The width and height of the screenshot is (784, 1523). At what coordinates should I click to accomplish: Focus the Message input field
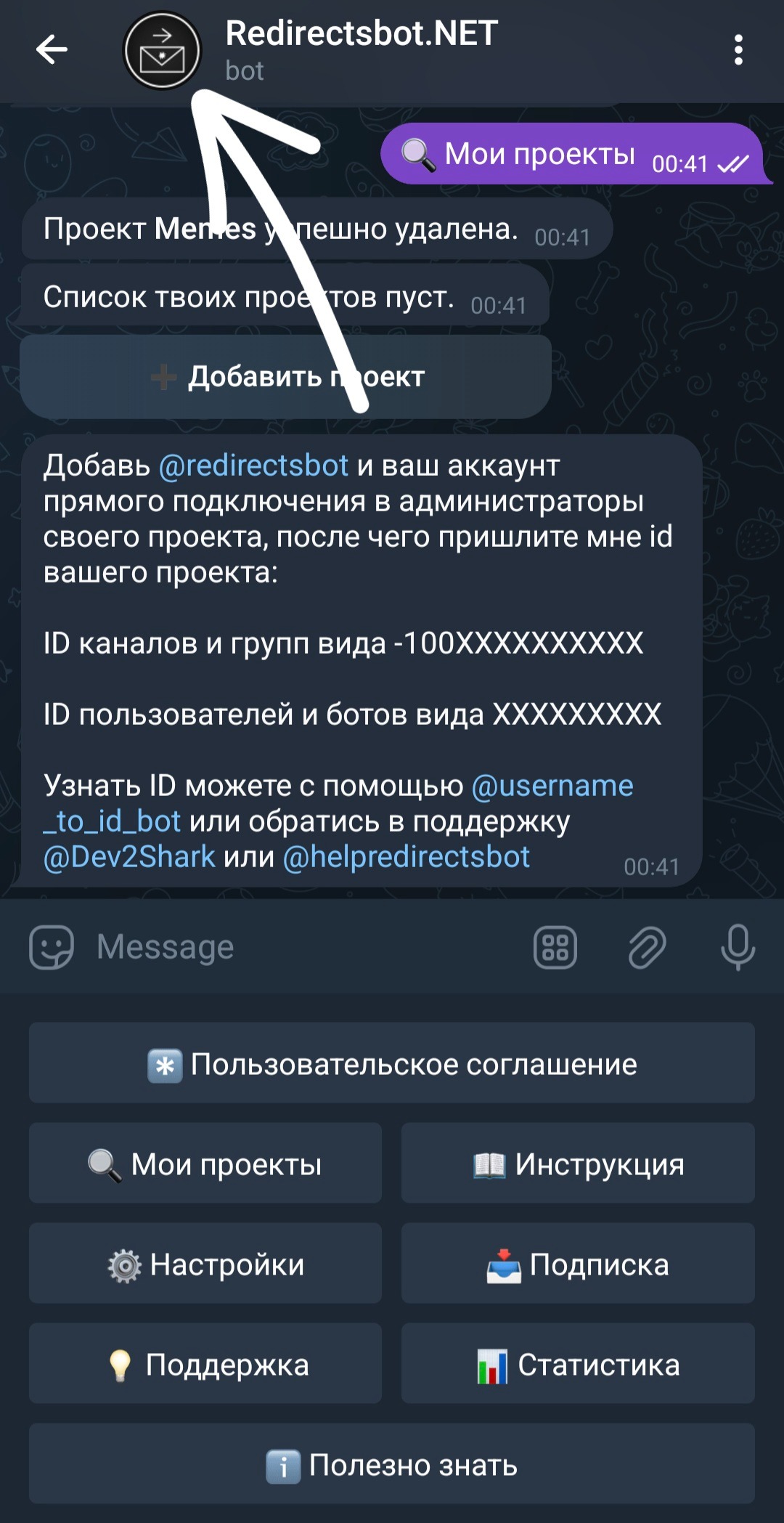click(305, 947)
